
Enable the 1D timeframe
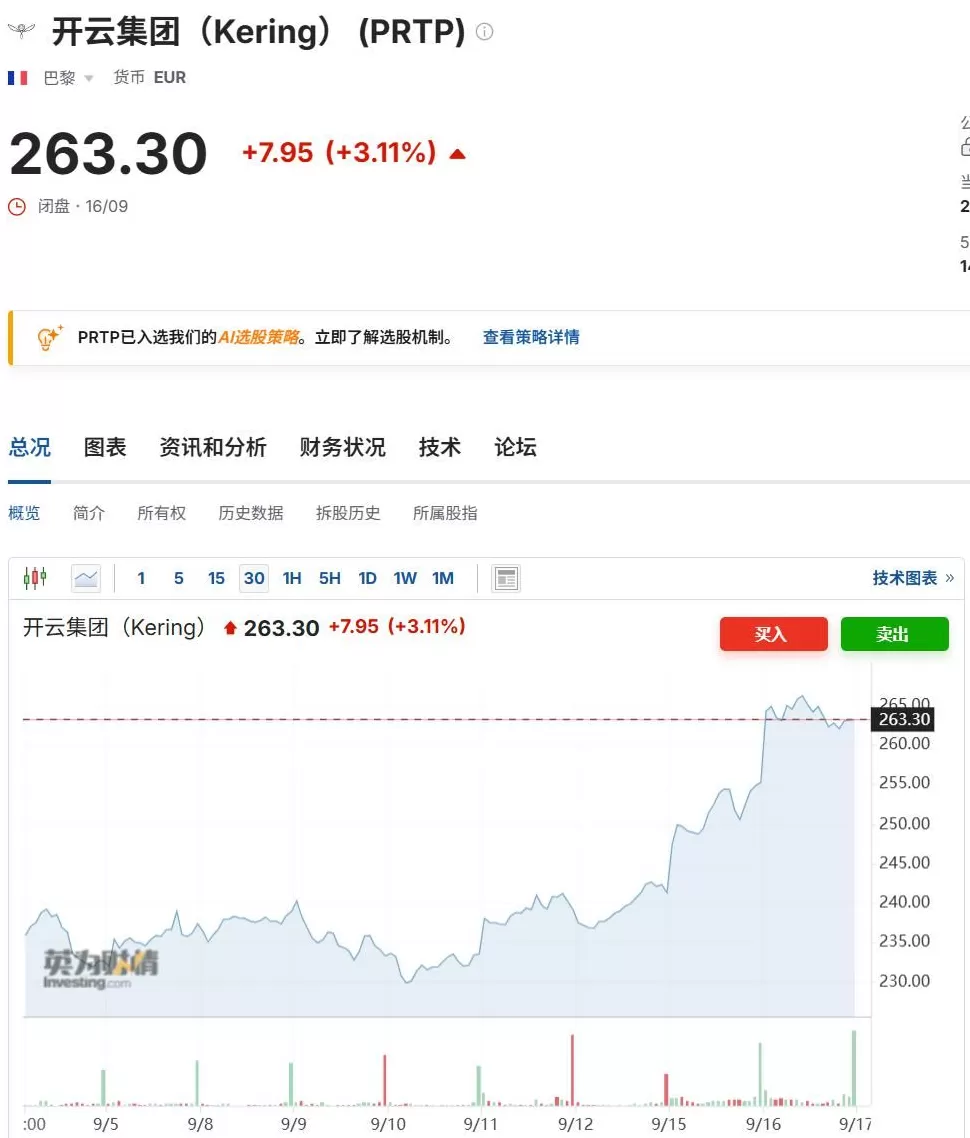pos(366,578)
